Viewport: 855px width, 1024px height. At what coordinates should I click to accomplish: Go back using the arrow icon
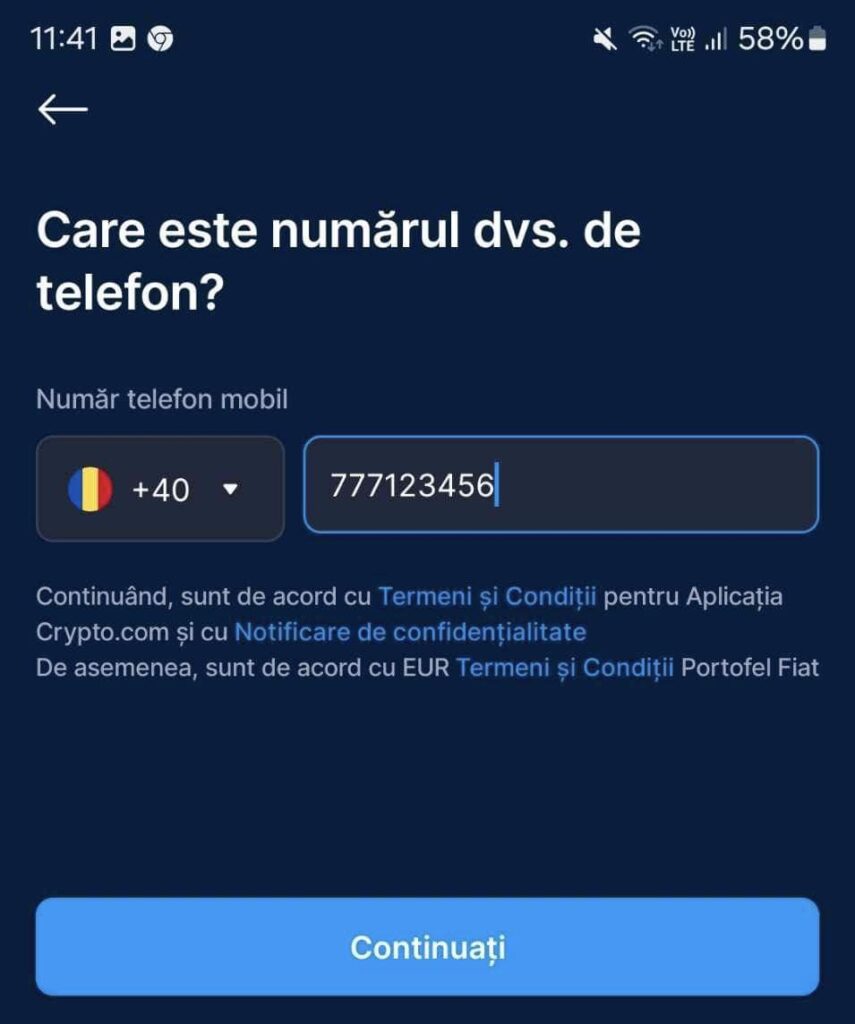63,109
